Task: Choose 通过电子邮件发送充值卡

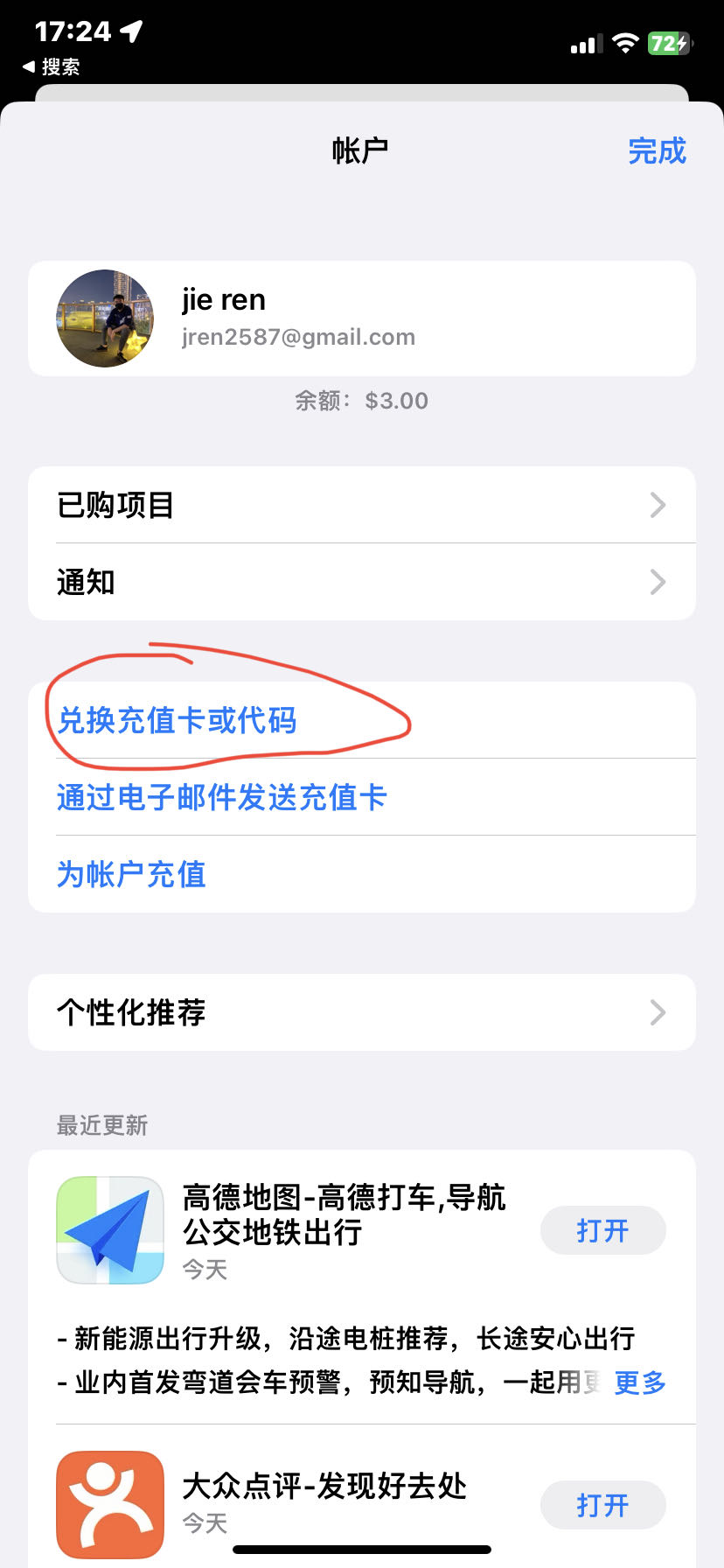Action: pyautogui.click(x=221, y=797)
